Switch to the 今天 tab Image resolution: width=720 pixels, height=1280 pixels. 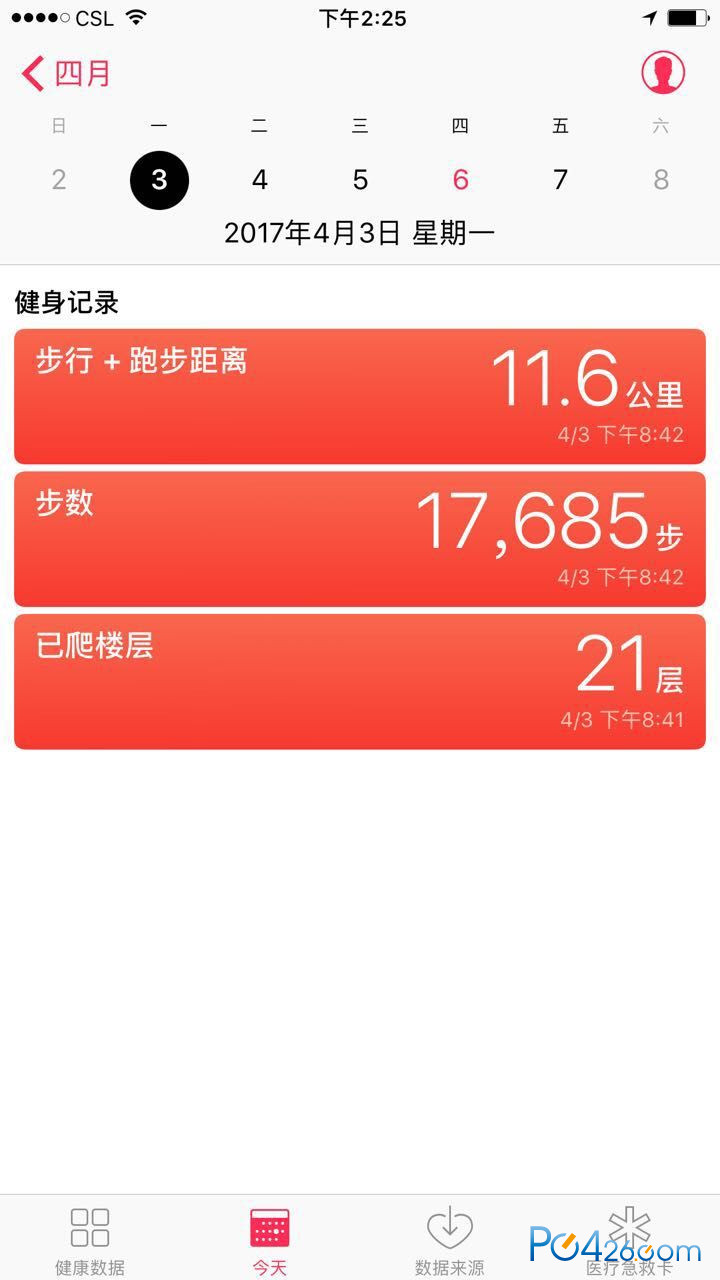click(x=270, y=1240)
